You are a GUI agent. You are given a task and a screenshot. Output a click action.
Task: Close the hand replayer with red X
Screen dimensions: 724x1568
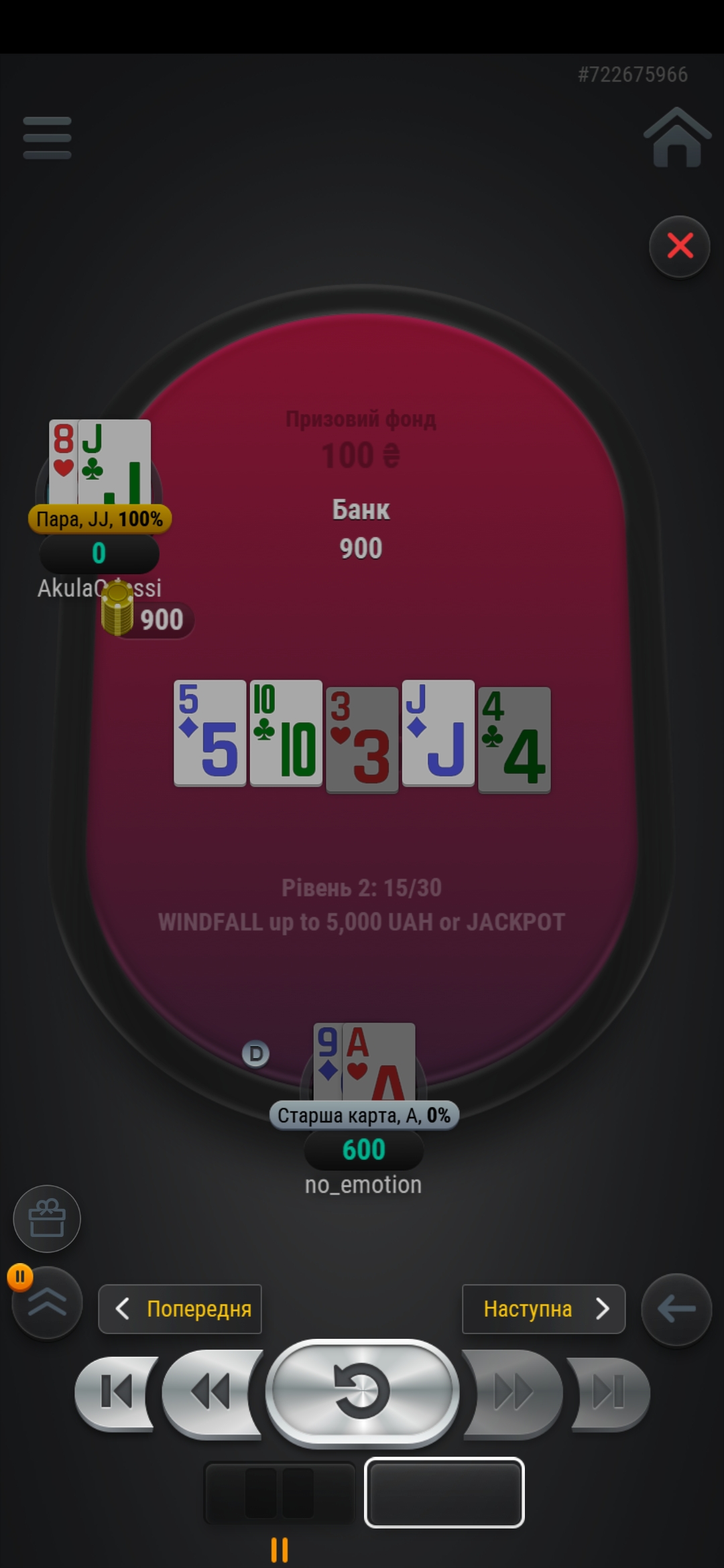[680, 246]
